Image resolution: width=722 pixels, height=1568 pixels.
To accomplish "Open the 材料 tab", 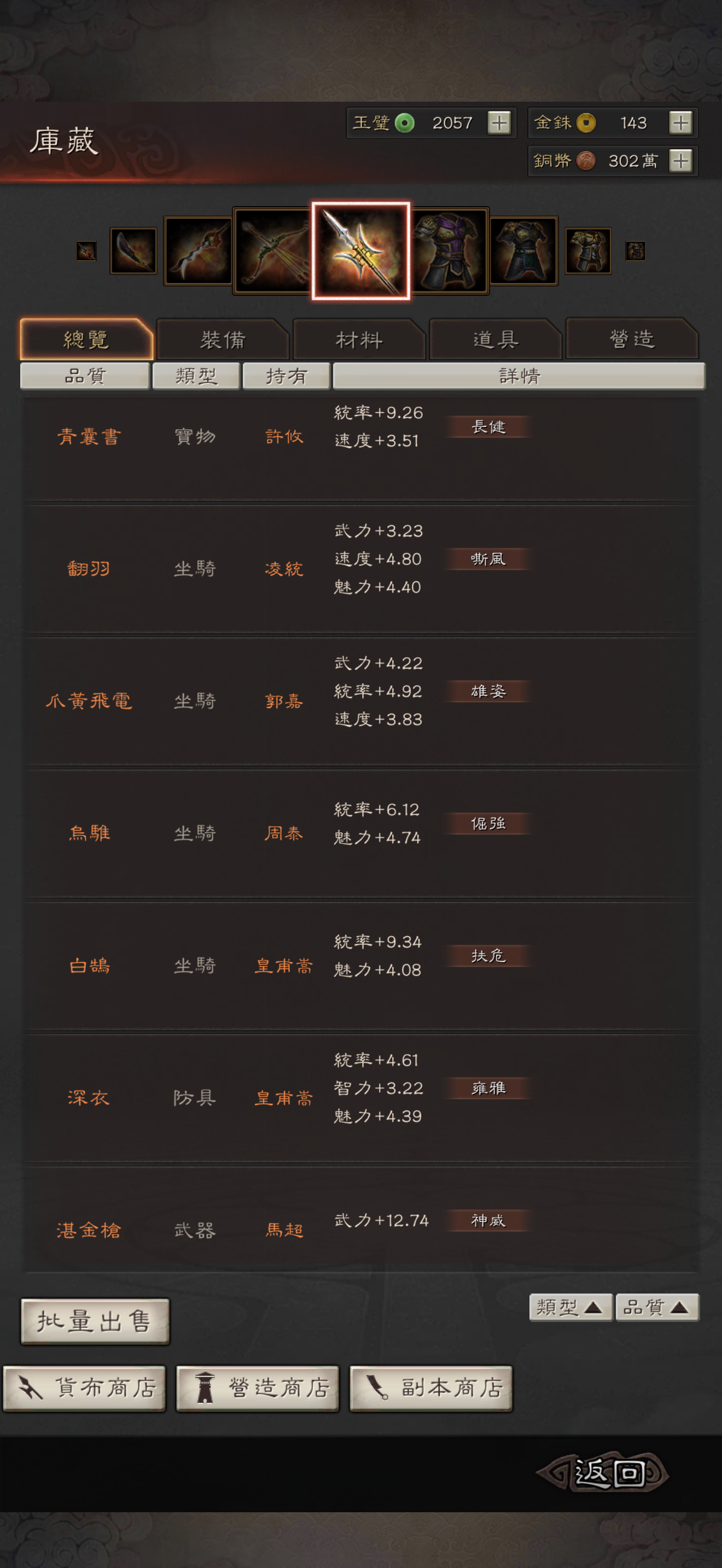I will pos(359,339).
